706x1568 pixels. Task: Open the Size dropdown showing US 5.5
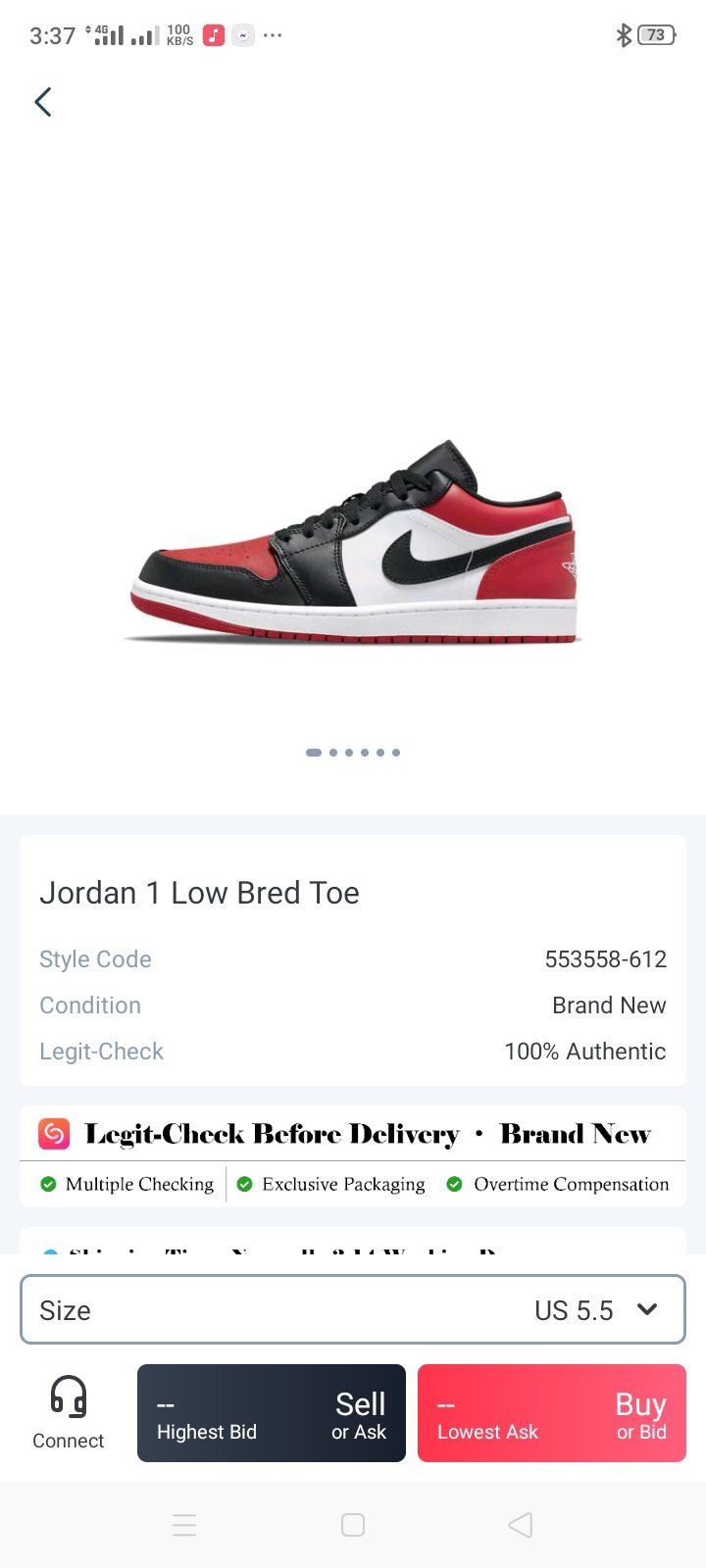tap(353, 1309)
